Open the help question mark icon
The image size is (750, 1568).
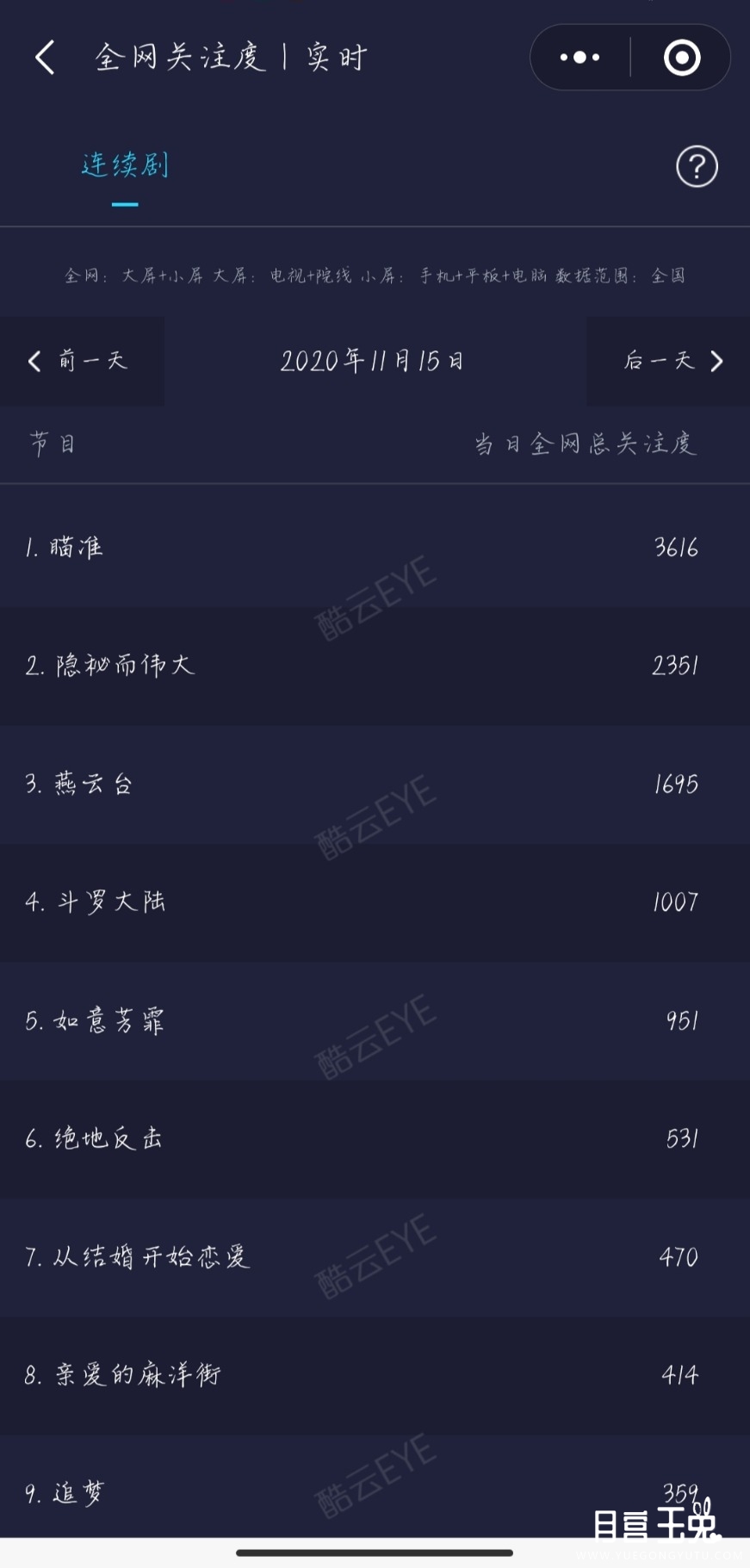pyautogui.click(x=697, y=166)
